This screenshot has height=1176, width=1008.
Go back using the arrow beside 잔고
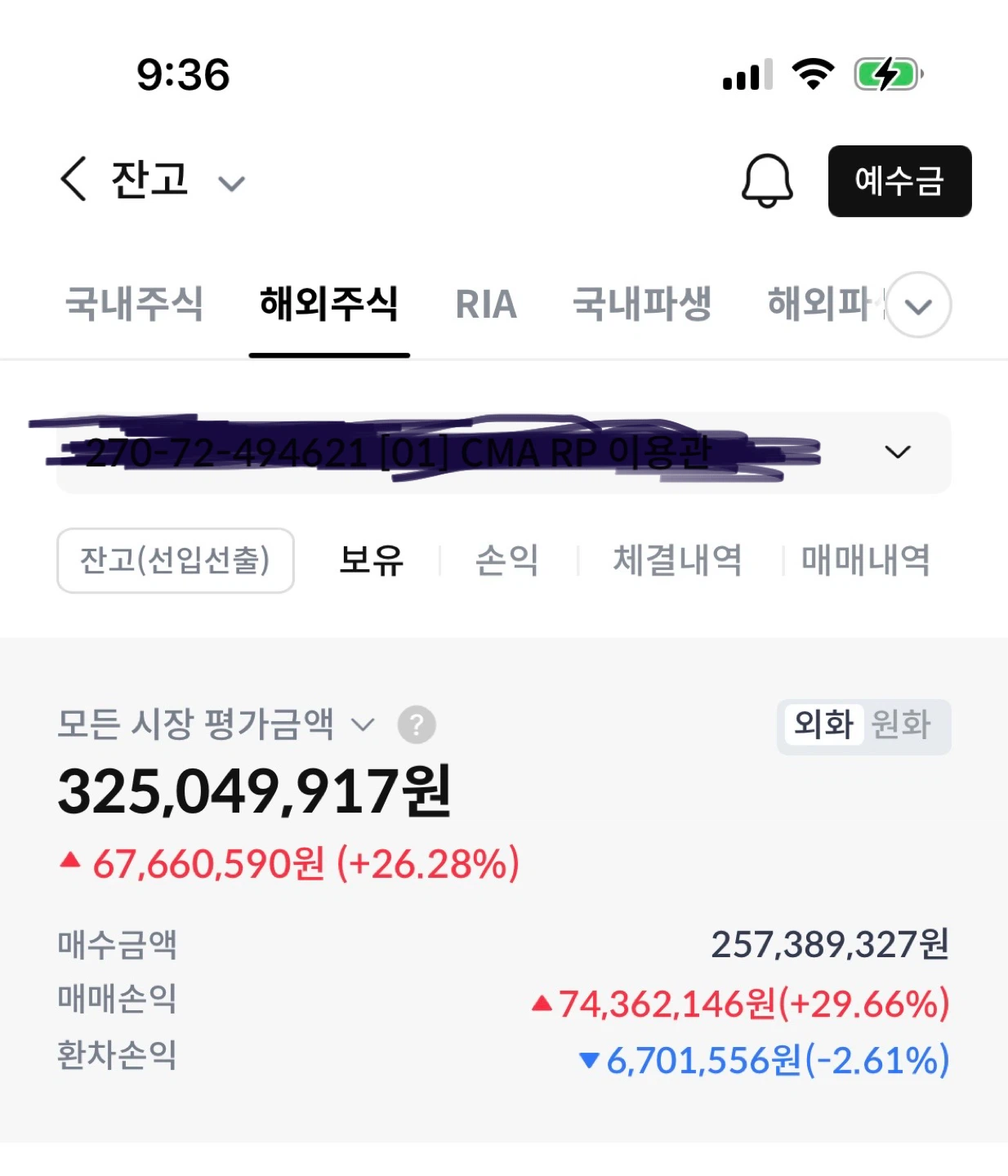click(x=74, y=179)
